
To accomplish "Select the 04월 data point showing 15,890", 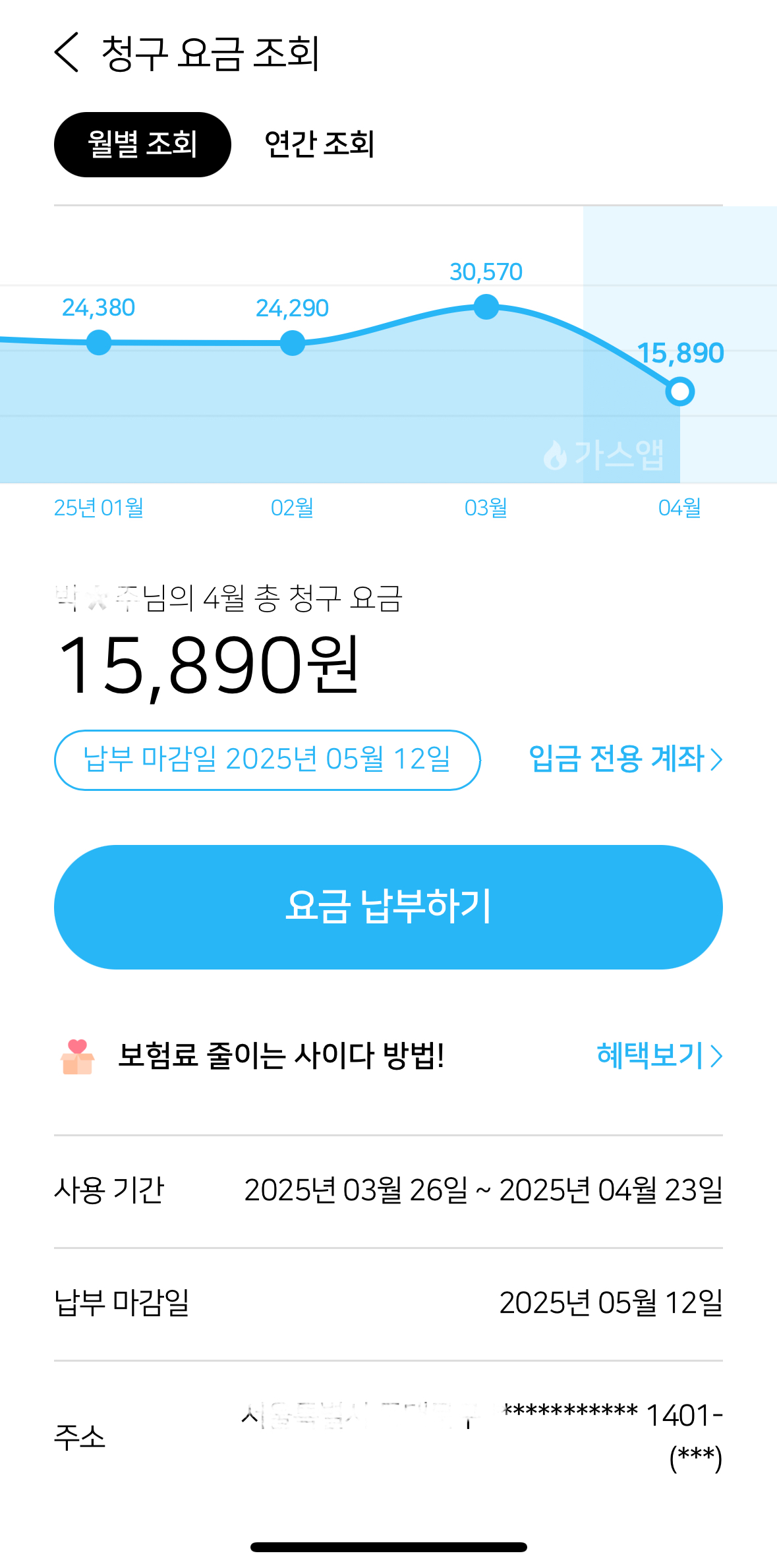I will coord(679,392).
